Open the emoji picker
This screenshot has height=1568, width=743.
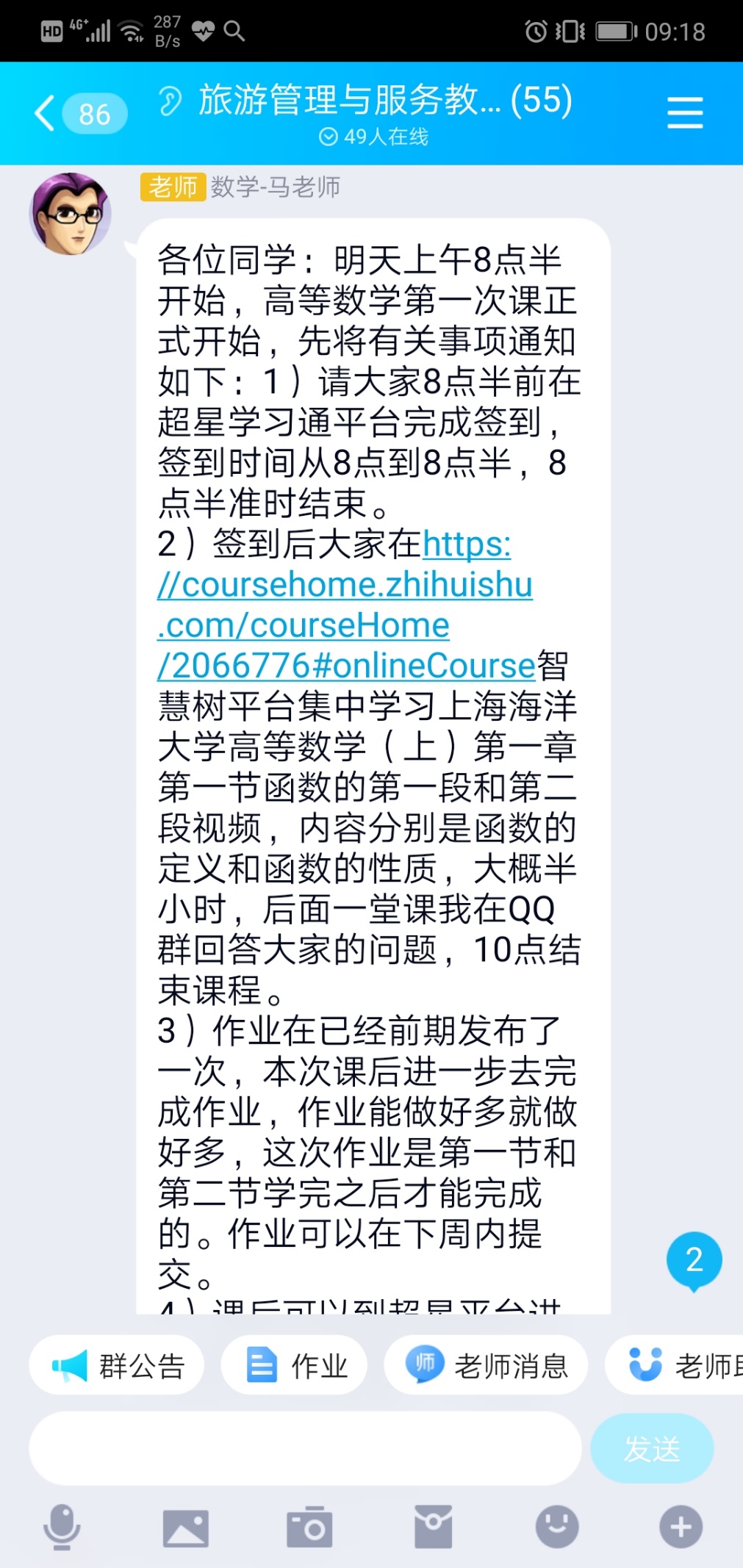[557, 1527]
